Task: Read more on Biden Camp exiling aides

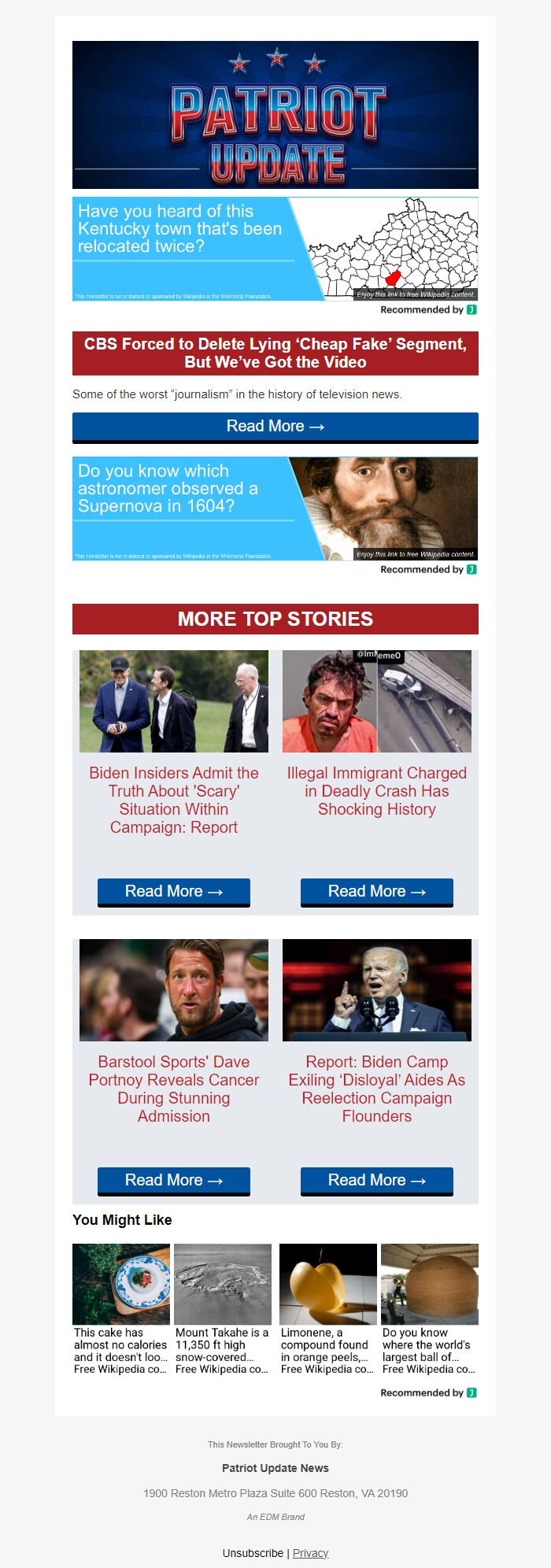Action: pyautogui.click(x=377, y=1181)
